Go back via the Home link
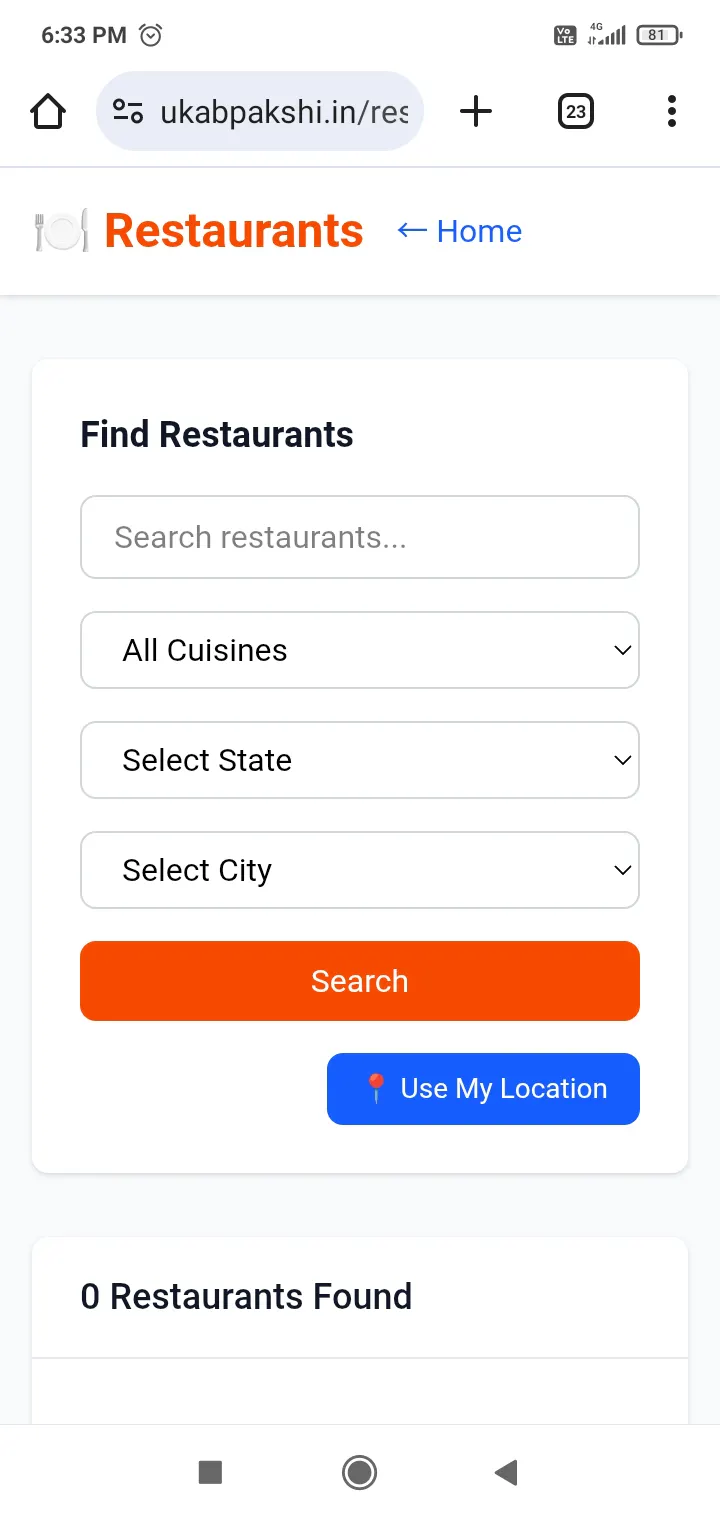This screenshot has height=1520, width=720. pyautogui.click(x=459, y=231)
